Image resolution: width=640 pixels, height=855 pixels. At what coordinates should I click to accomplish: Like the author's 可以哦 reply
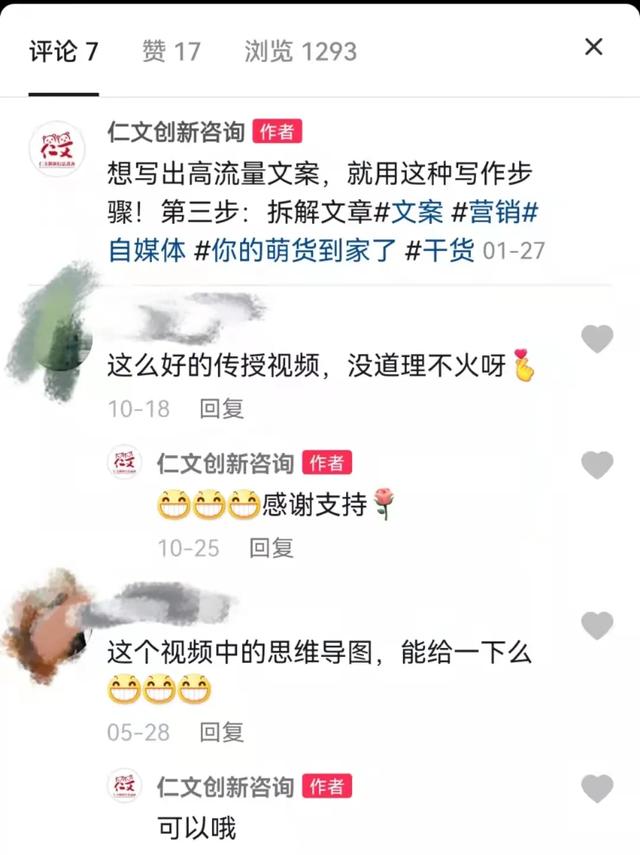[597, 788]
